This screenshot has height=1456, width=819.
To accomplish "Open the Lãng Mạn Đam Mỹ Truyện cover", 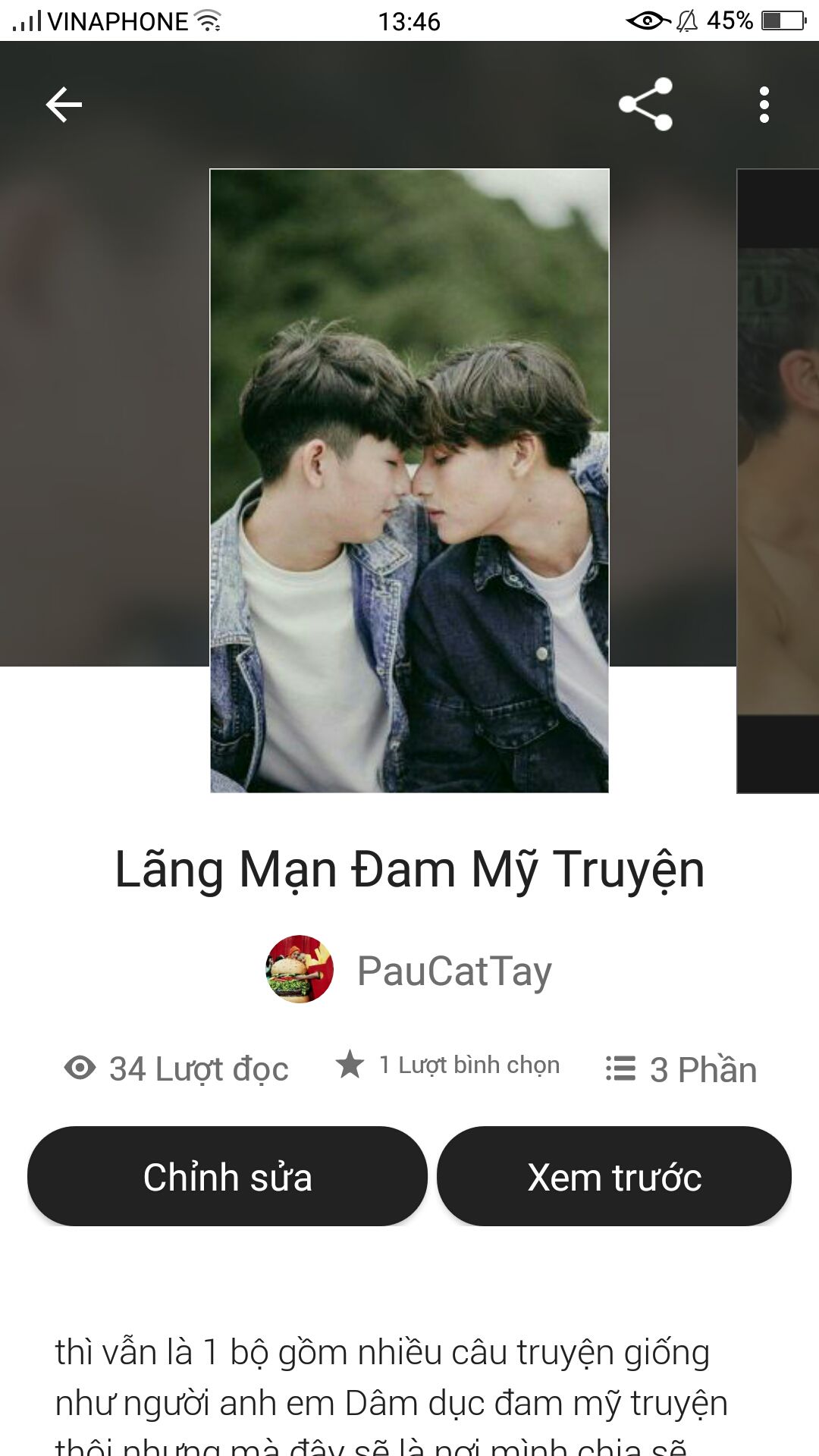I will [409, 481].
